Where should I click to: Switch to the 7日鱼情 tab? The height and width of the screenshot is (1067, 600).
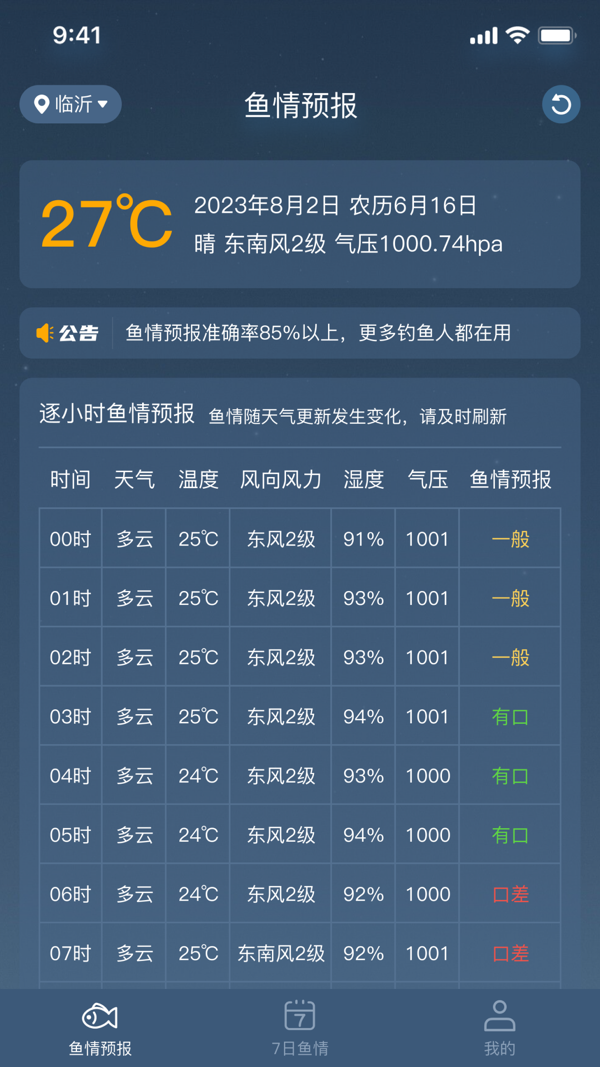click(300, 1027)
